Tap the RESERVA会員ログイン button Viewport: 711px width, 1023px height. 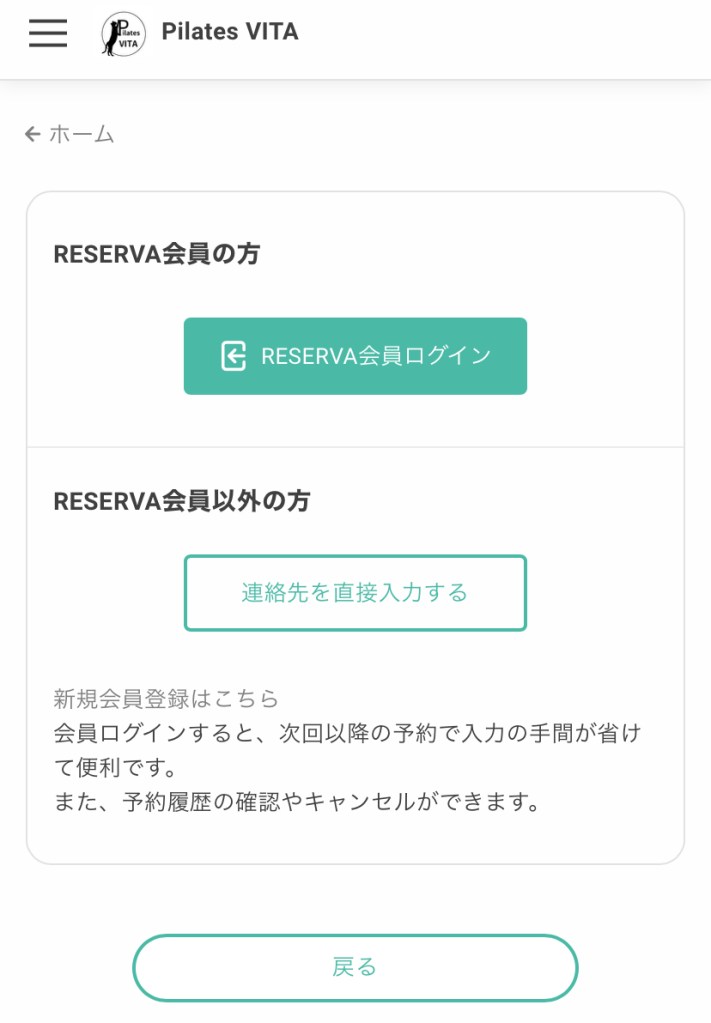[355, 356]
